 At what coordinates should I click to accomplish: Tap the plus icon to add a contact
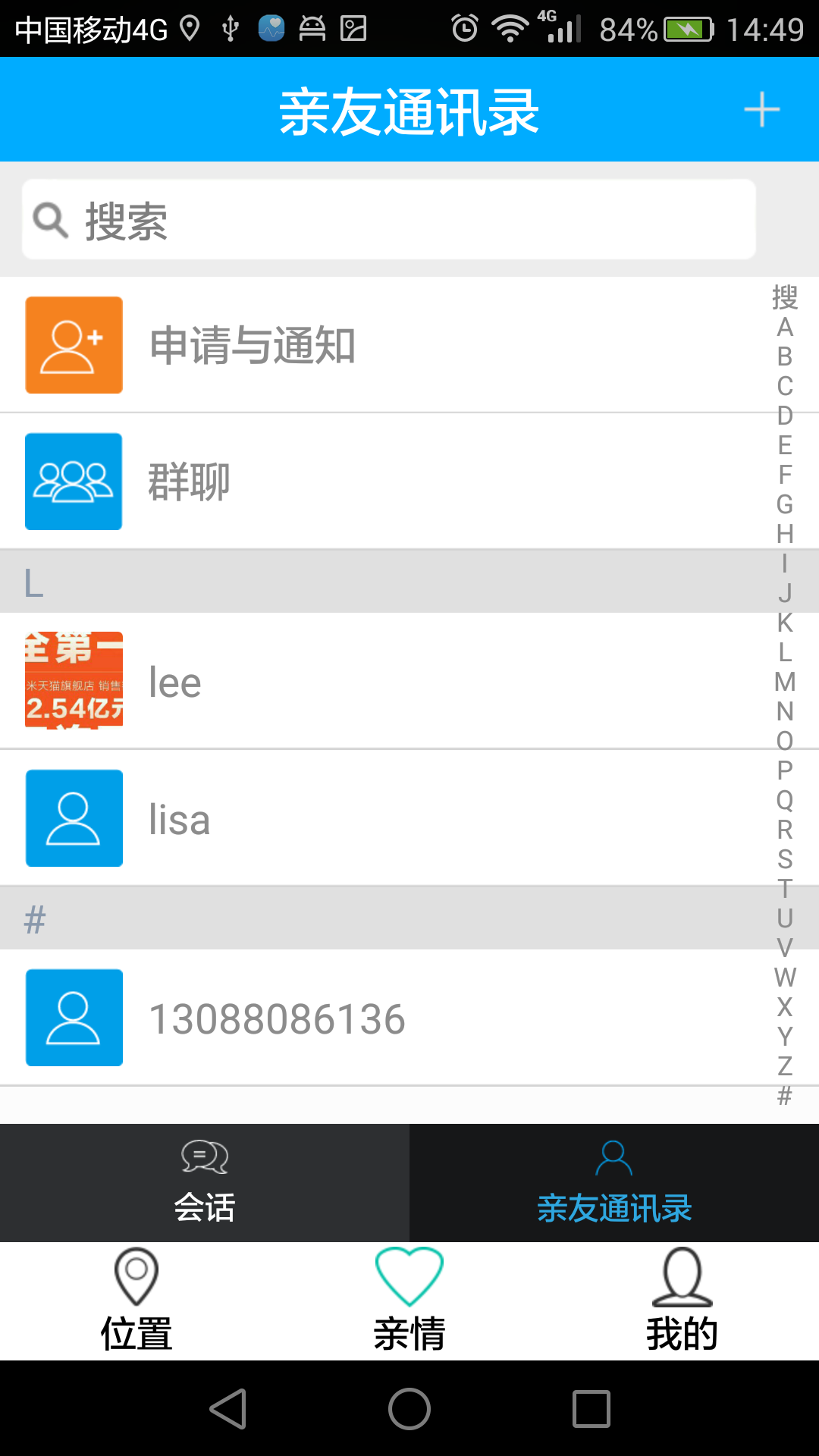(x=761, y=110)
